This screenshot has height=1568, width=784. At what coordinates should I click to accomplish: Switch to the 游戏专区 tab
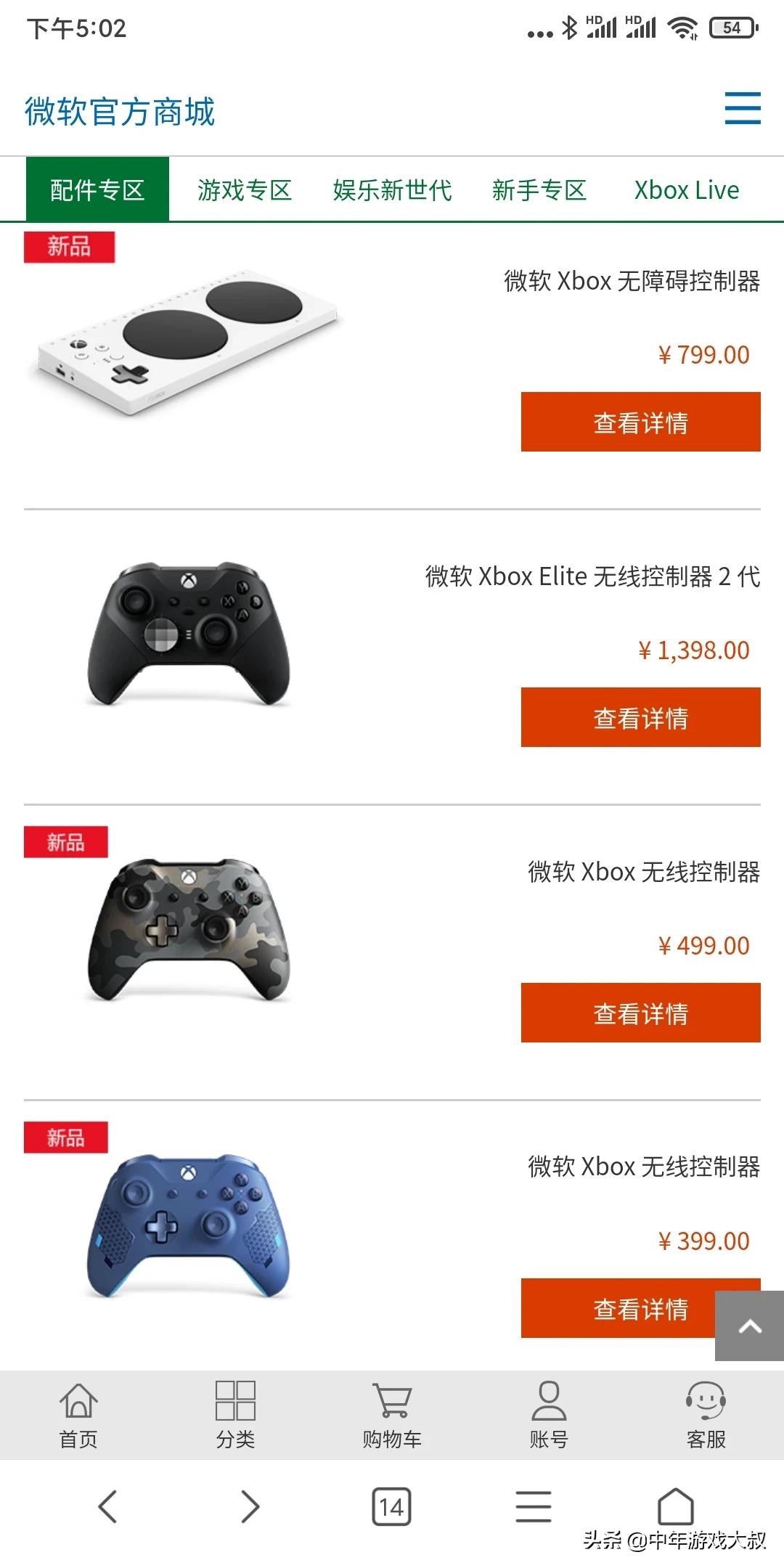pos(245,190)
